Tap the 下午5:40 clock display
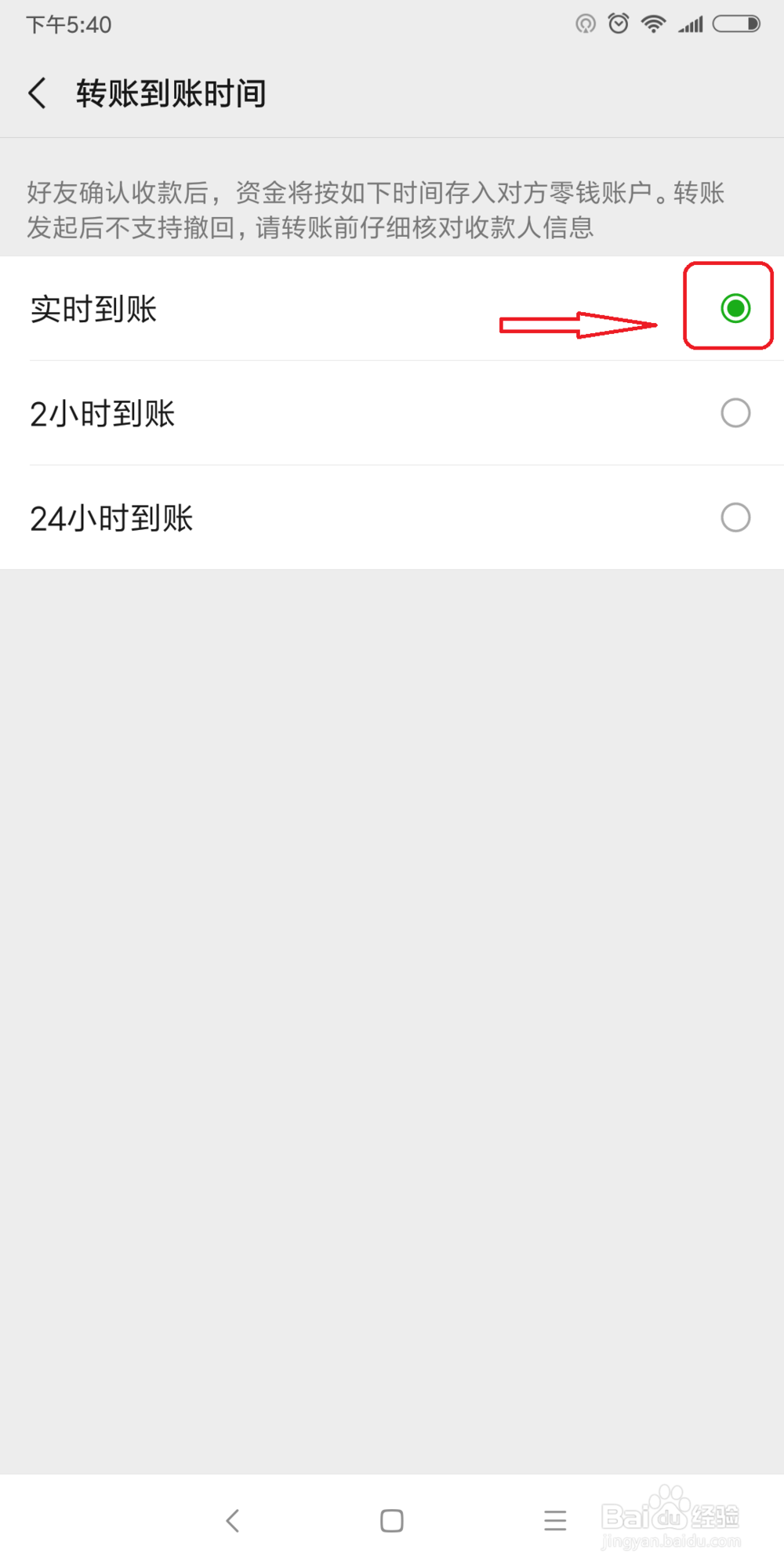Screen dimensions: 784x1568 [x=69, y=24]
